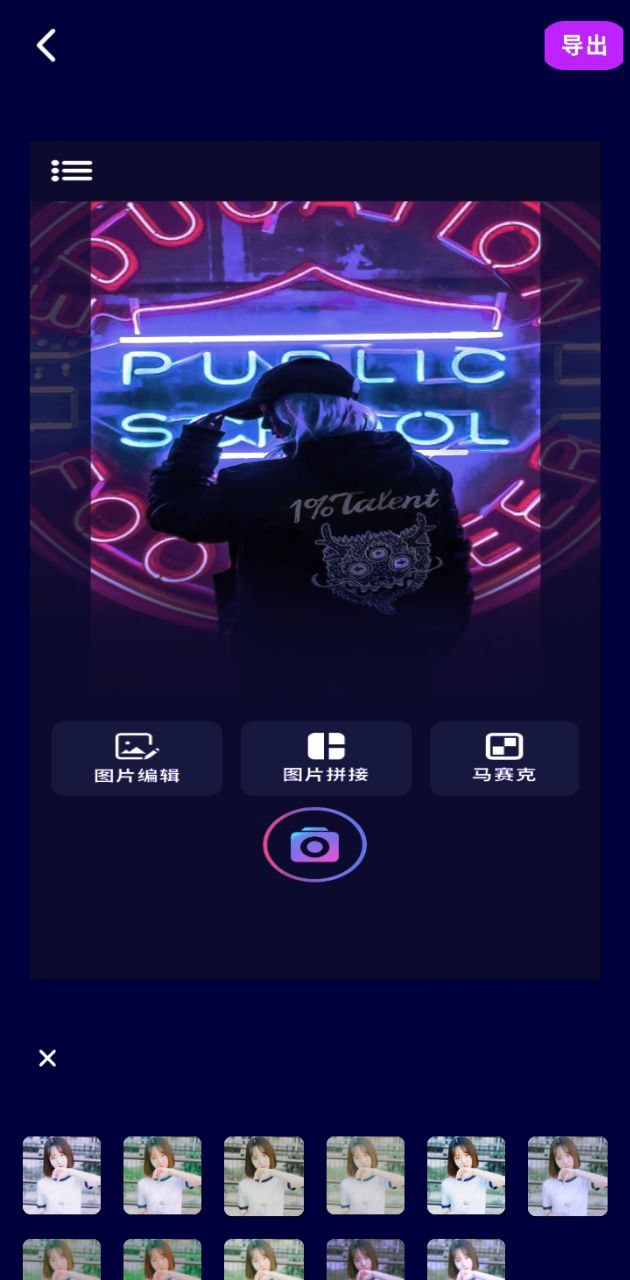Apply the second filter thumbnail in top row
Image resolution: width=630 pixels, height=1280 pixels.
162,1175
